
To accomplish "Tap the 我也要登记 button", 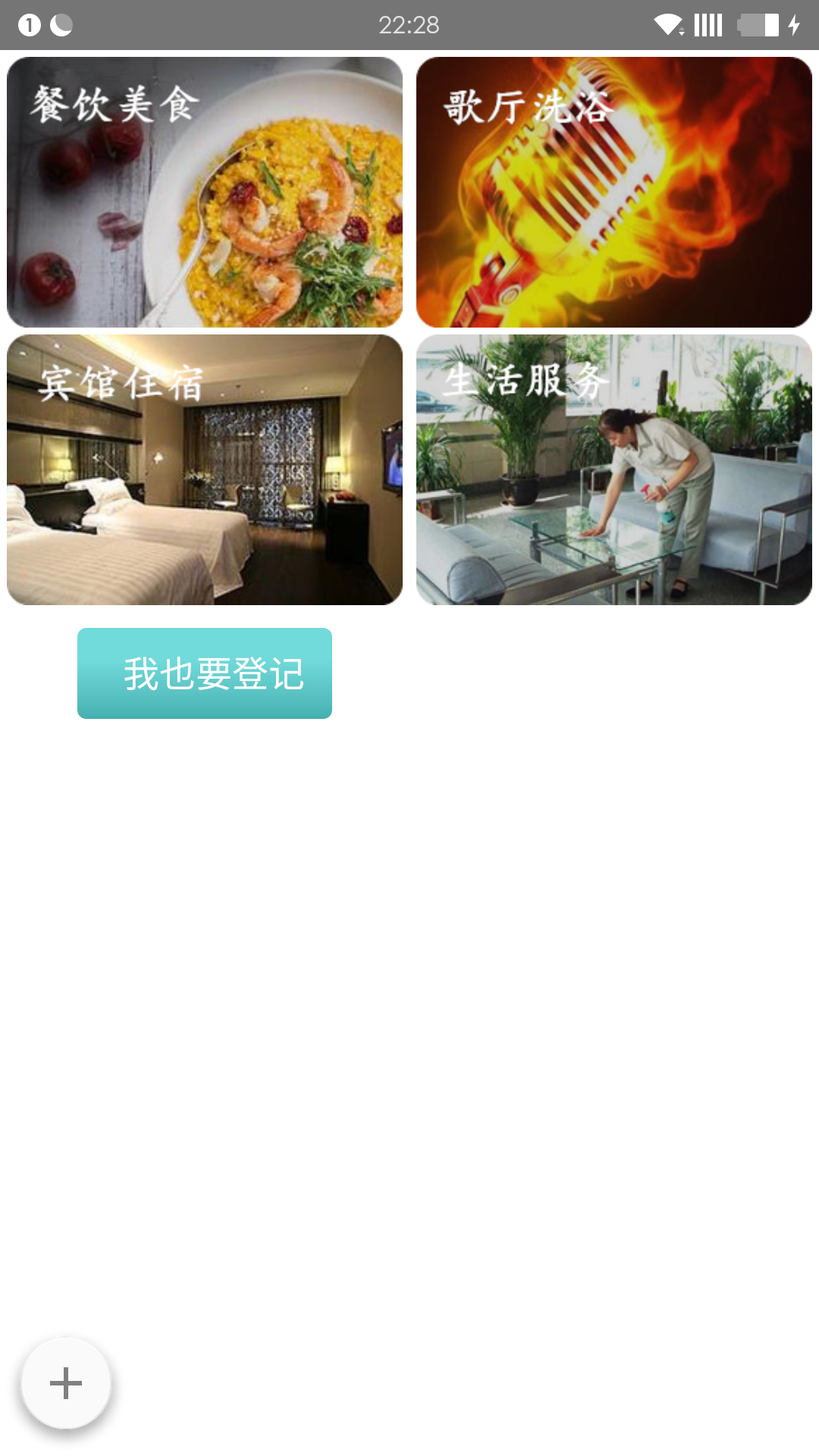I will (x=205, y=673).
